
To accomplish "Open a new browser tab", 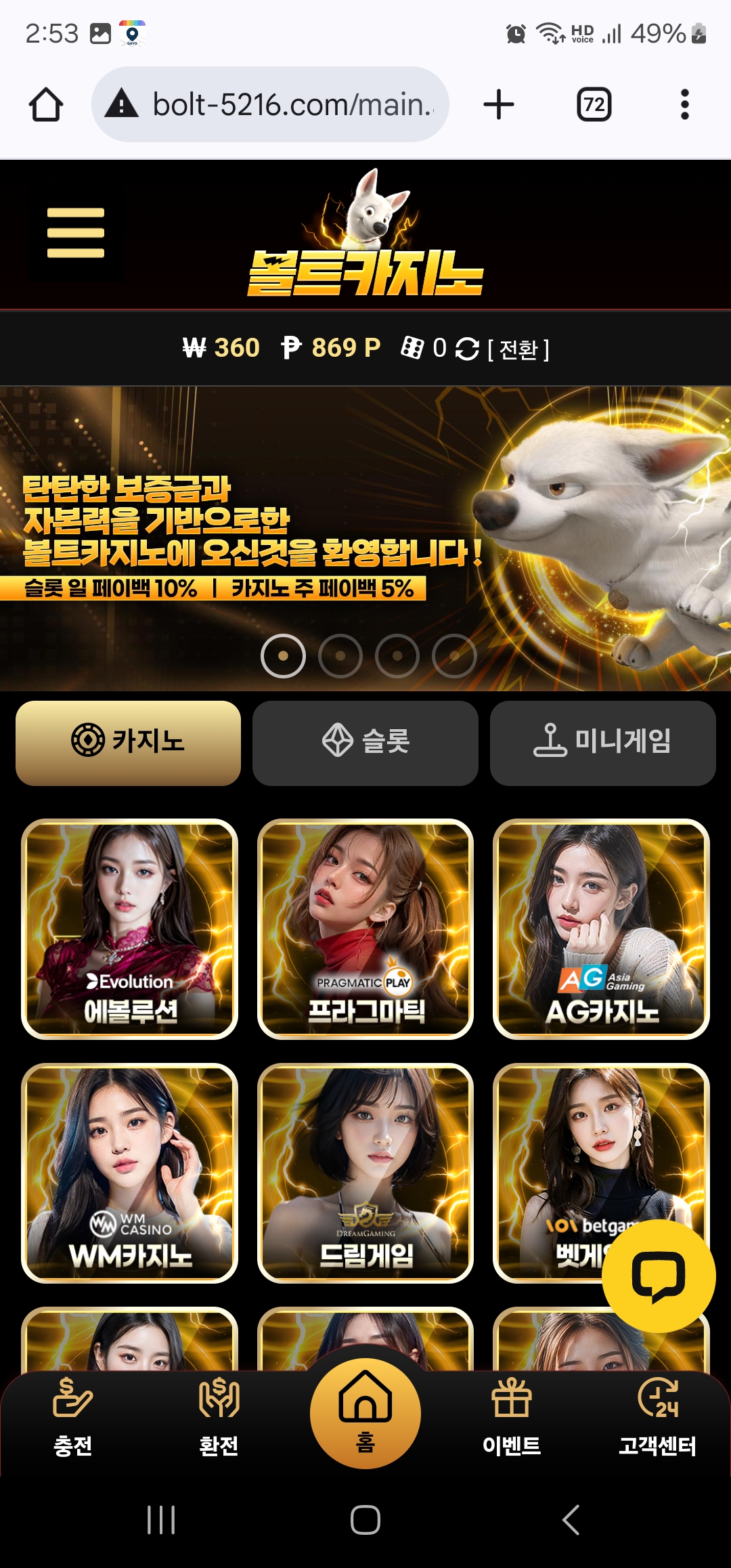I will 499,105.
